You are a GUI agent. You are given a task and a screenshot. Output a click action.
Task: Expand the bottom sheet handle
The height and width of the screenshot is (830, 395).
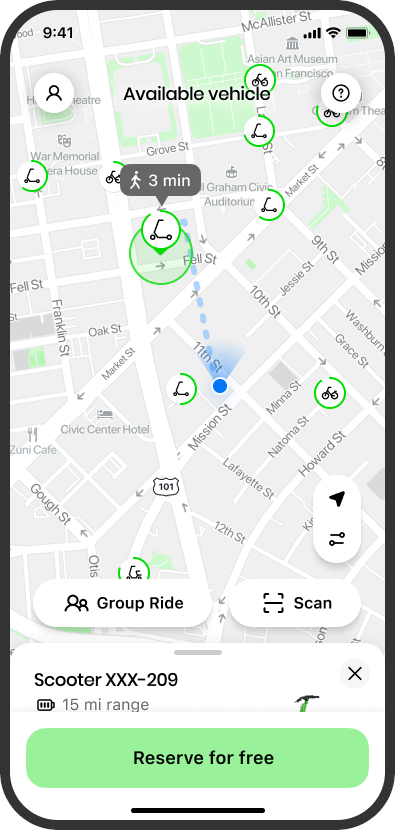point(198,653)
